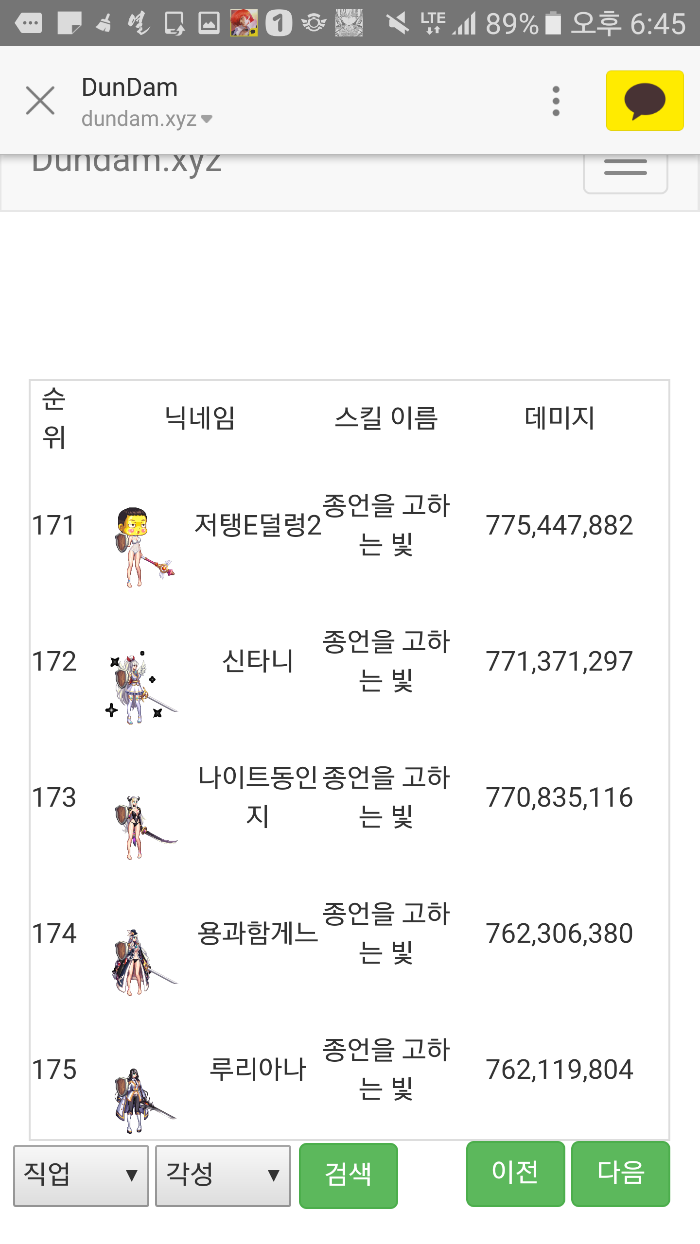This screenshot has height=1244, width=700.
Task: Go to the previous page with 이전
Action: [515, 1173]
